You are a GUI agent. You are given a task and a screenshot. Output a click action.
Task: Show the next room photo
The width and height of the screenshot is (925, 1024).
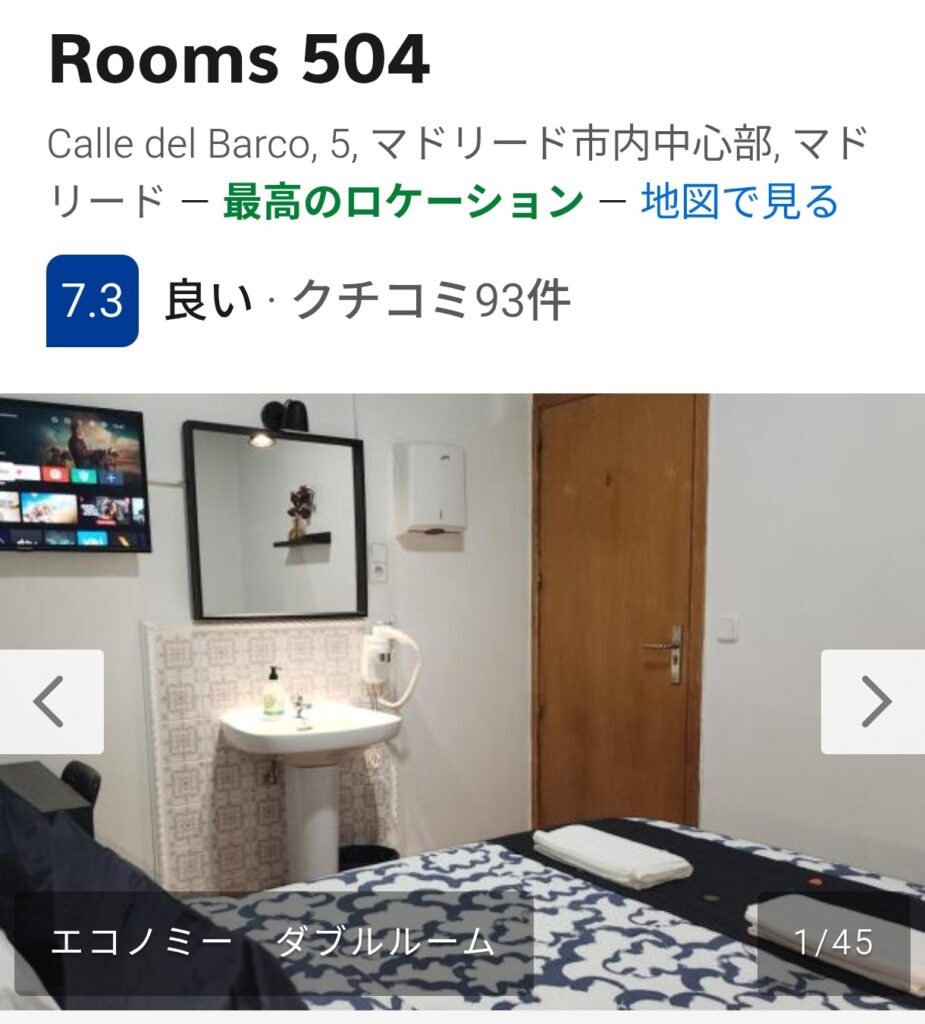tap(873, 702)
